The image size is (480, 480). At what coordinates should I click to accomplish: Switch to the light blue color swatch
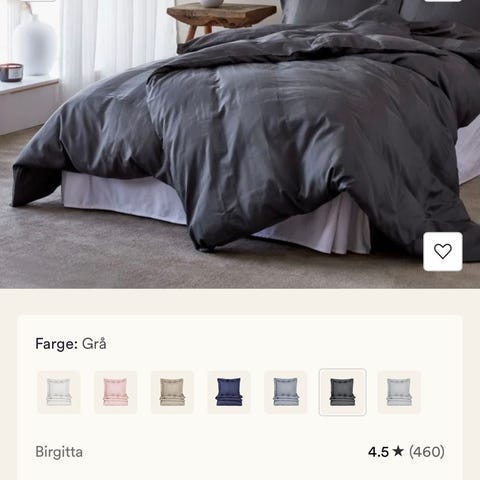coord(285,392)
